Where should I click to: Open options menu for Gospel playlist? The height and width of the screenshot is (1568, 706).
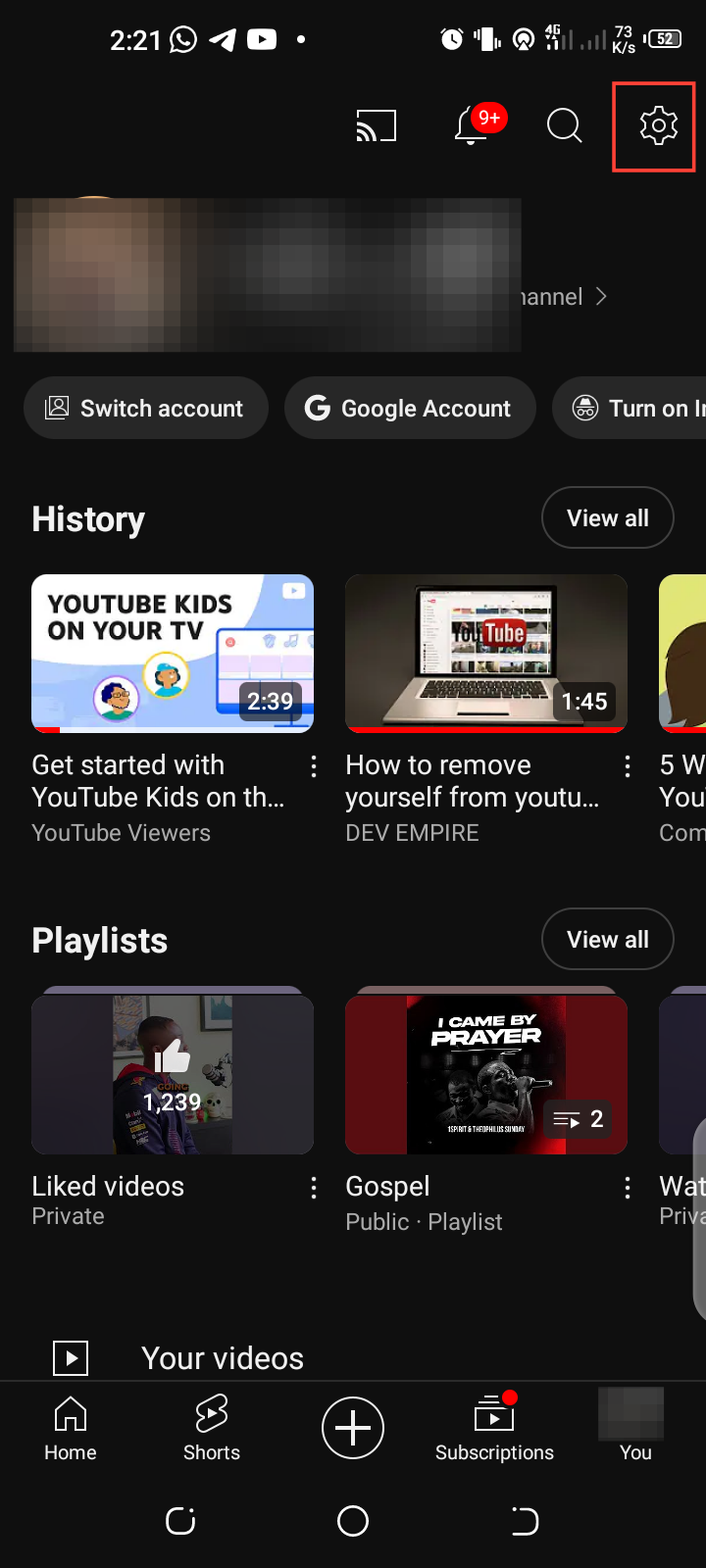tap(628, 1189)
